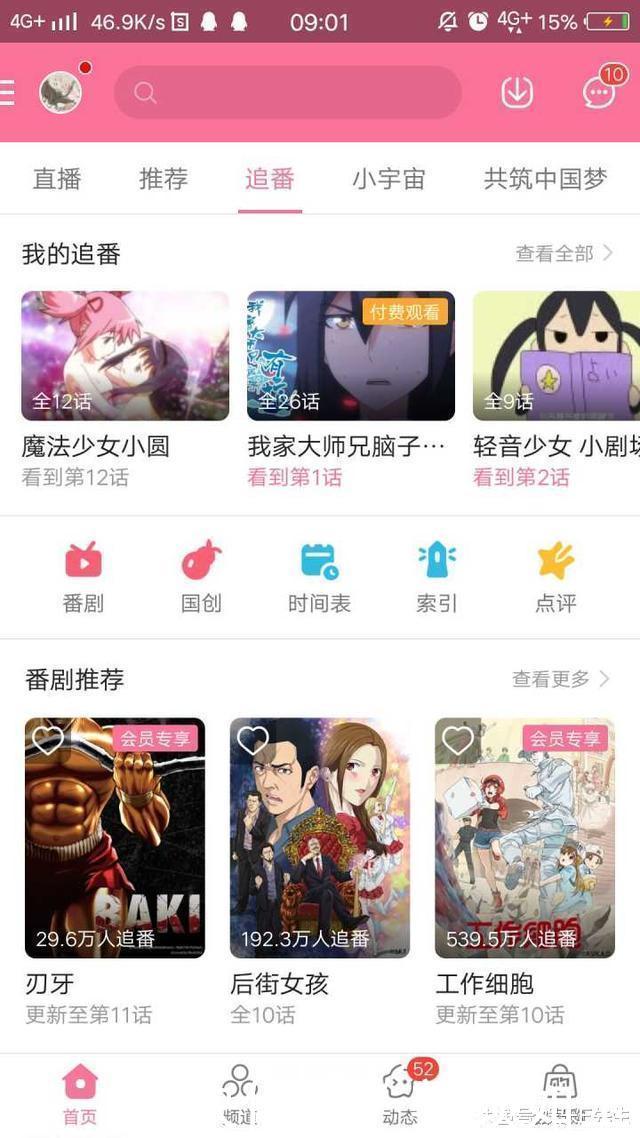Viewport: 640px width, 1138px height.
Task: Open the 时间表 schedule
Action: click(x=319, y=577)
